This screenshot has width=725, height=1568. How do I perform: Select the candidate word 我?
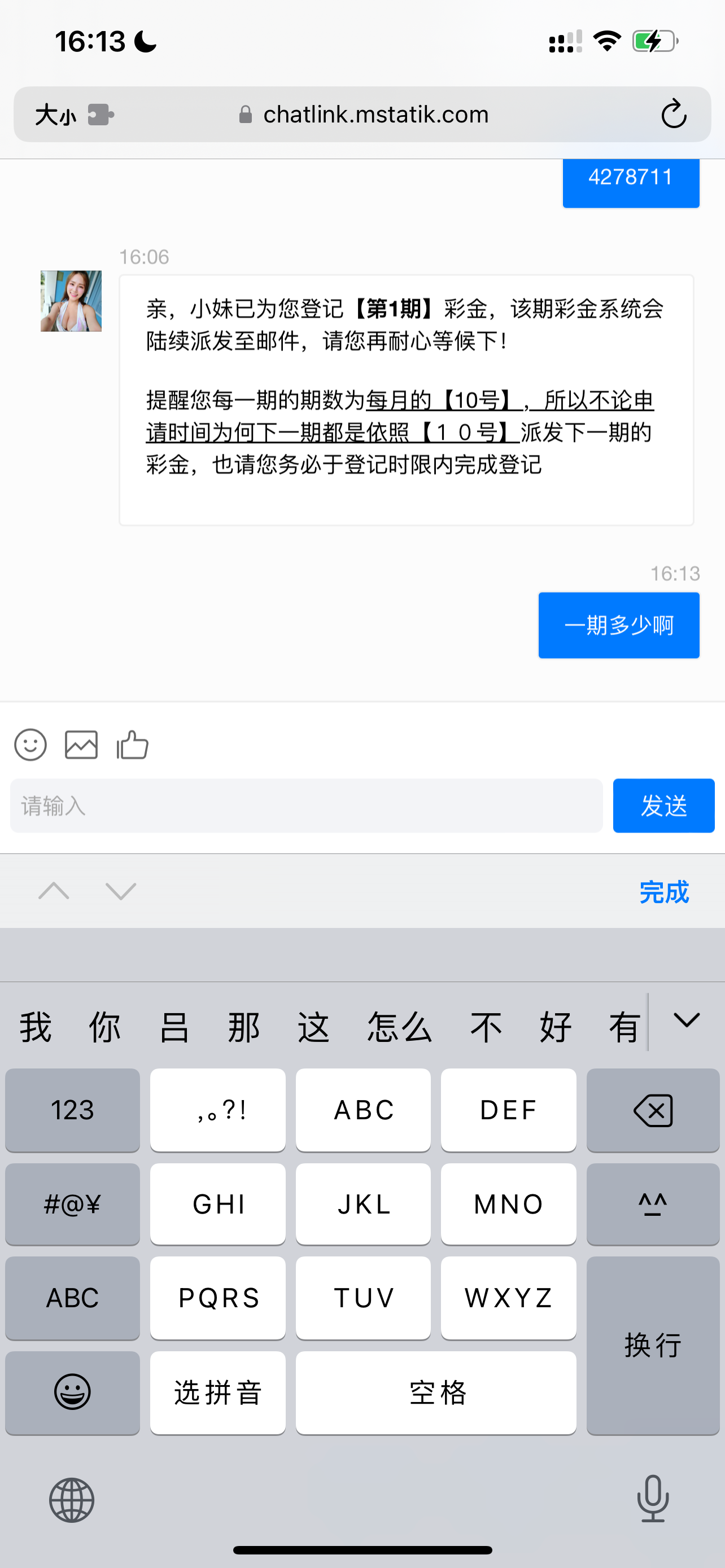coord(36,1027)
